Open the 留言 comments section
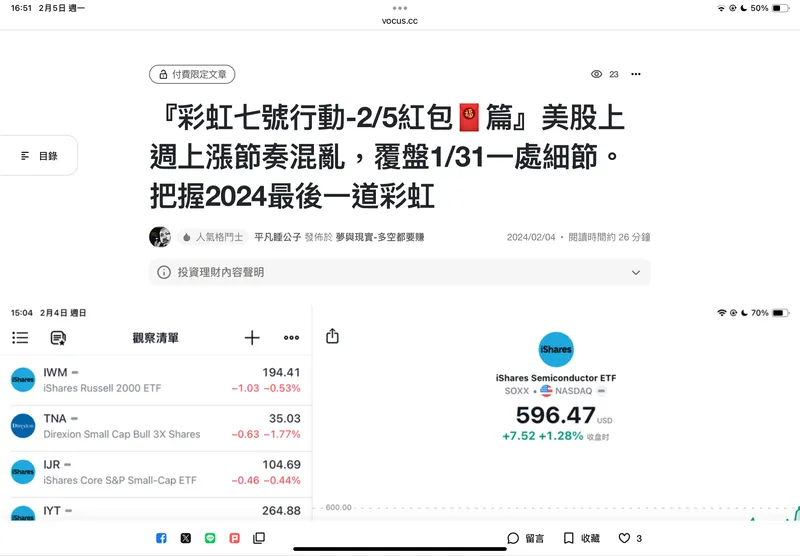 click(525, 538)
